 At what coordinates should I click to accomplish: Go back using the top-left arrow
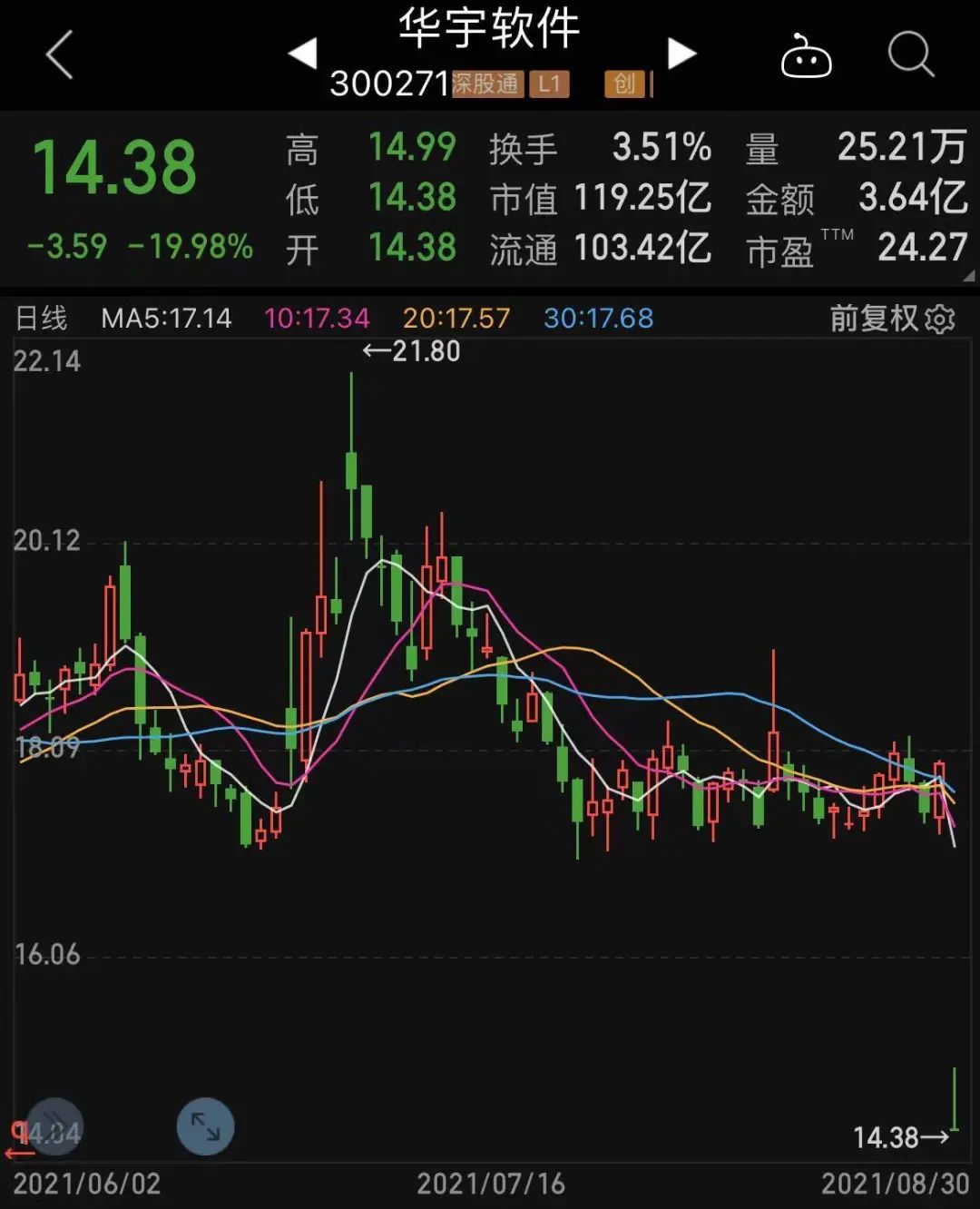pyautogui.click(x=60, y=55)
